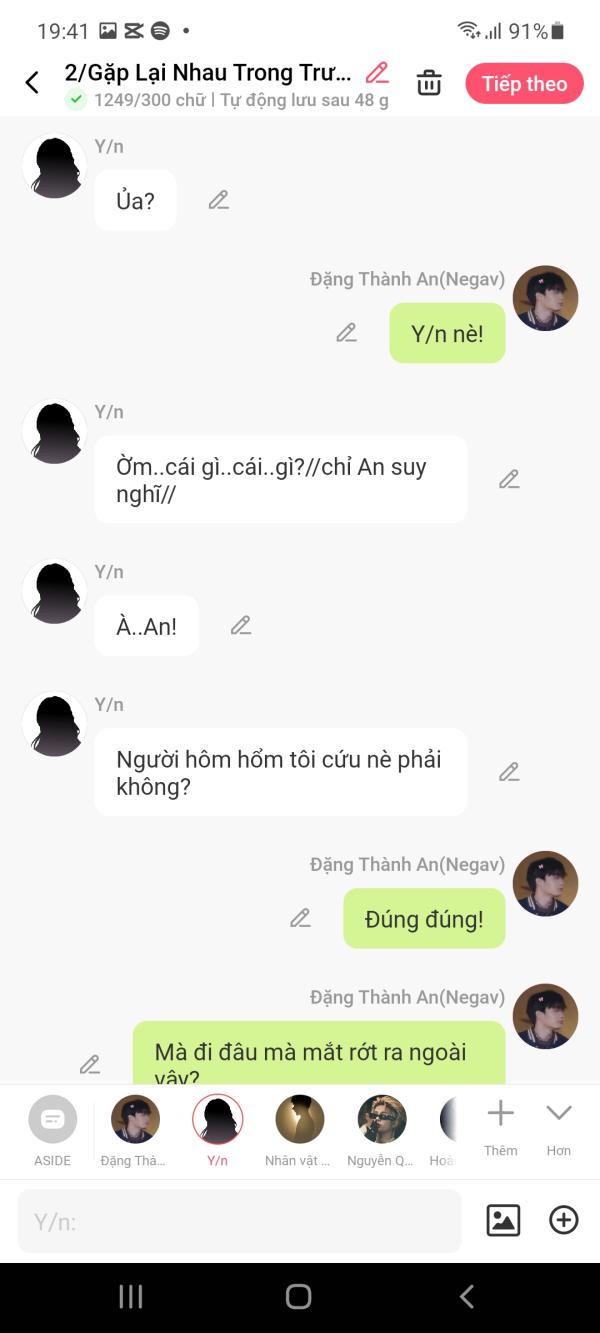Expand the Hơn chevron
This screenshot has width=600, height=1333.
coord(558,1128)
